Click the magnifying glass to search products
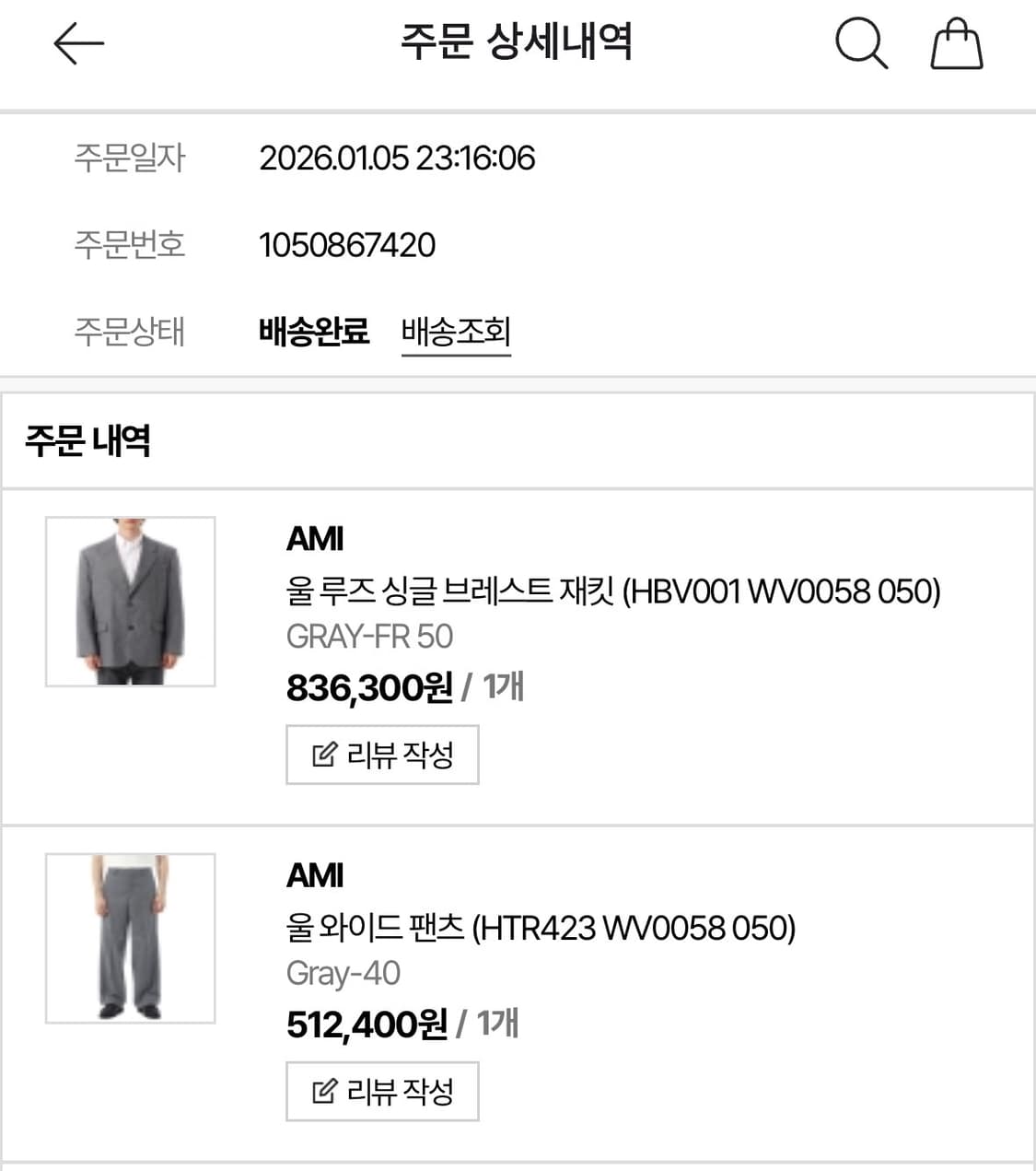The image size is (1036, 1171). pyautogui.click(x=861, y=43)
